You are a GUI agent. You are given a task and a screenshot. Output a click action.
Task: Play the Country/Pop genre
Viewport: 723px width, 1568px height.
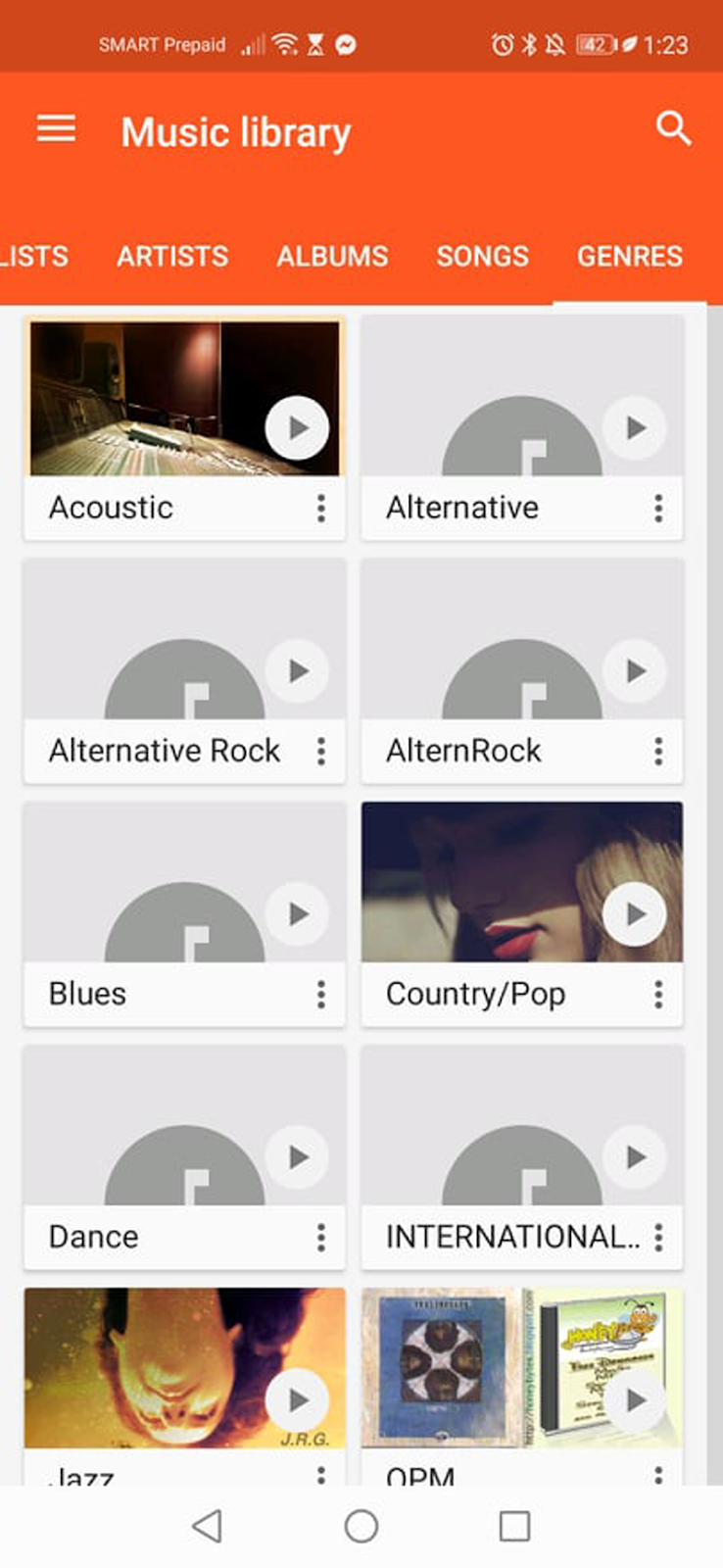point(635,914)
